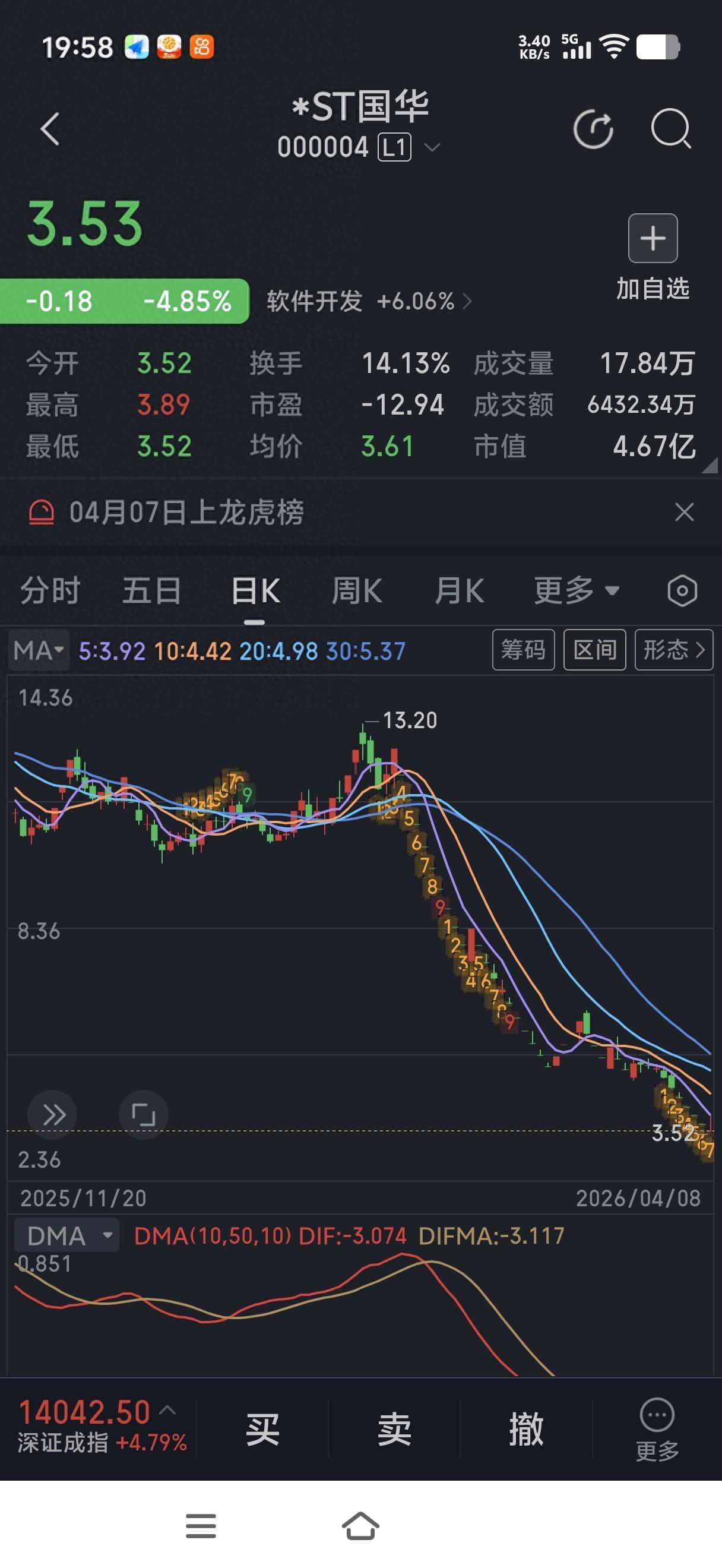The height and width of the screenshot is (1568, 722).
Task: Change the DMA sub-indicator dropdown
Action: click(x=66, y=1236)
